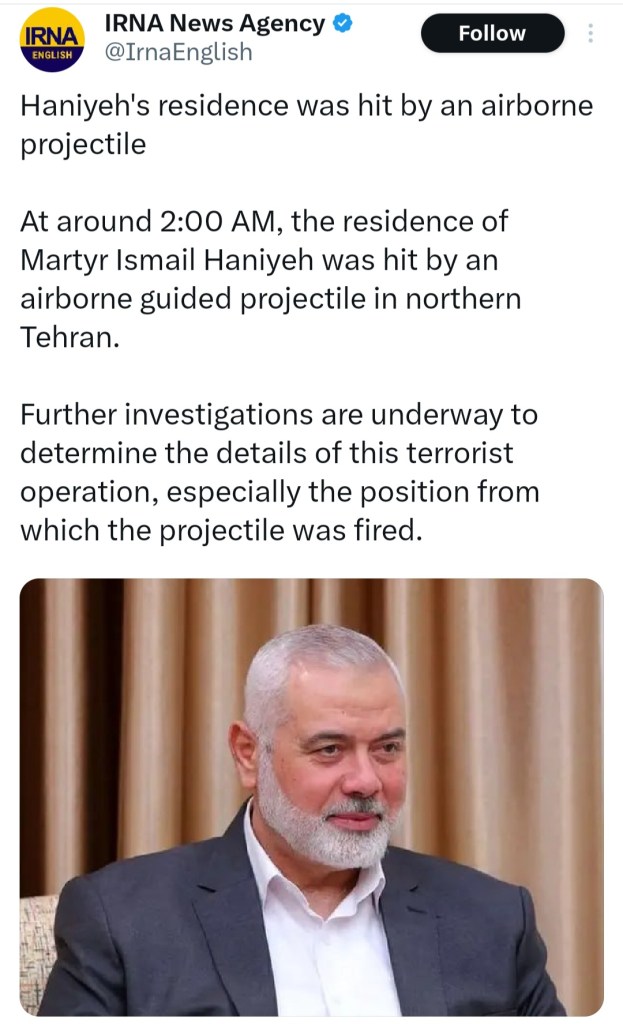Screen dimensions: 623x1024
Task: Open the post's overflow menu
Action: coord(590,33)
